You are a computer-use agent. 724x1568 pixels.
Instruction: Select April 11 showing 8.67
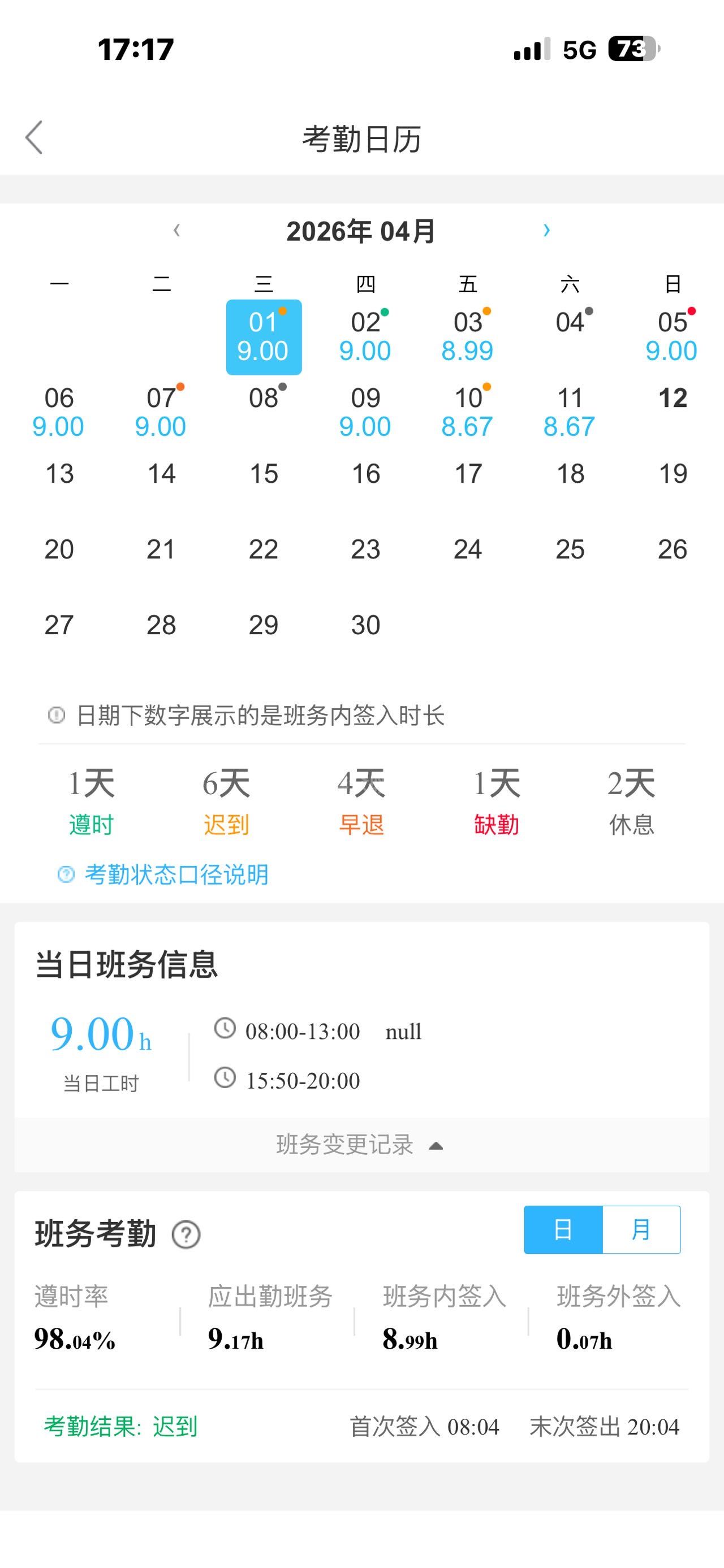(x=570, y=412)
